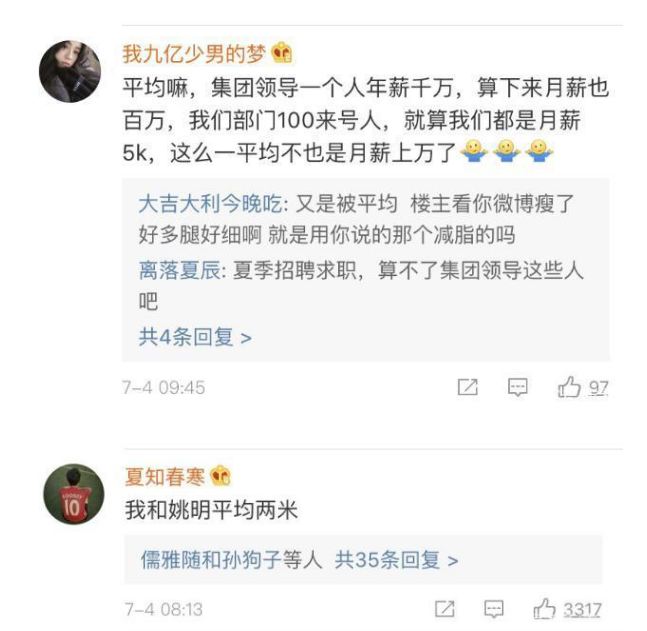Open username 夏知春寒
Screen dimensions: 647x631
coord(163,476)
